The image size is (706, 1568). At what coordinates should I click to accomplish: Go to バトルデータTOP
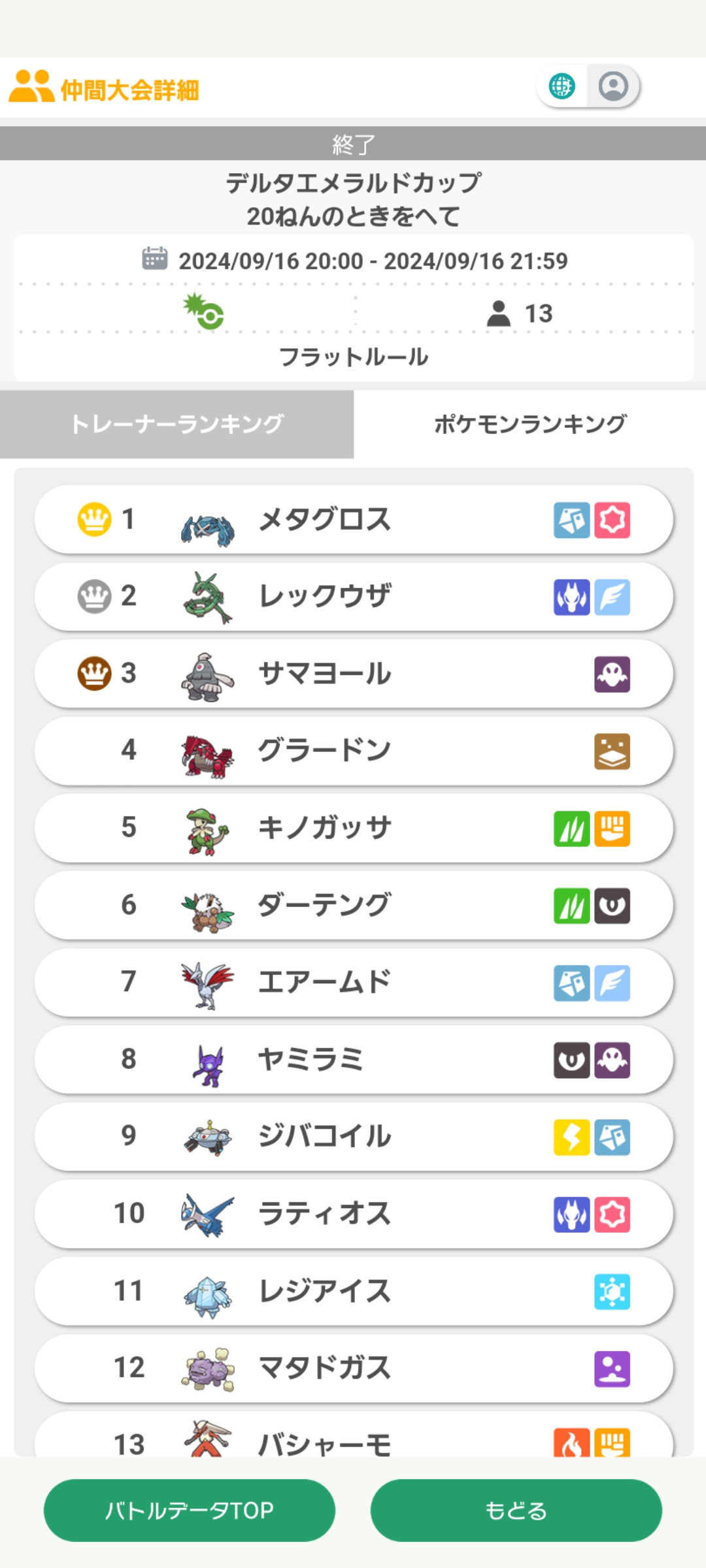tap(190, 1511)
